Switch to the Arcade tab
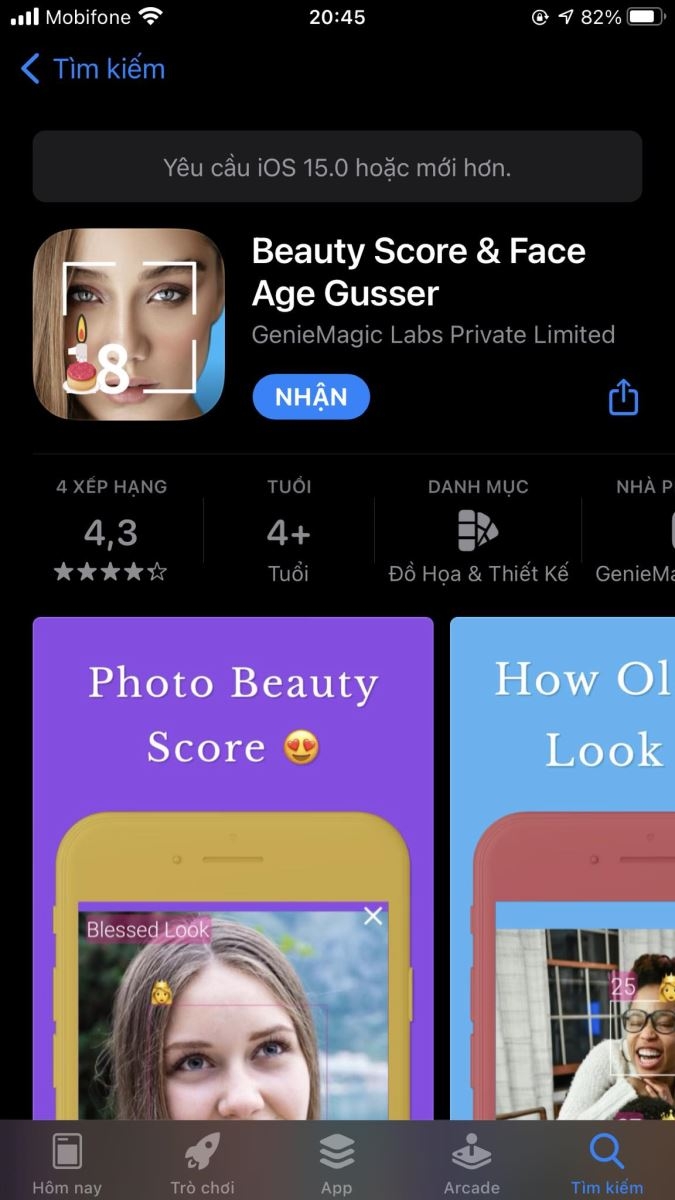Screen dimensions: 675x1200 (471, 1164)
